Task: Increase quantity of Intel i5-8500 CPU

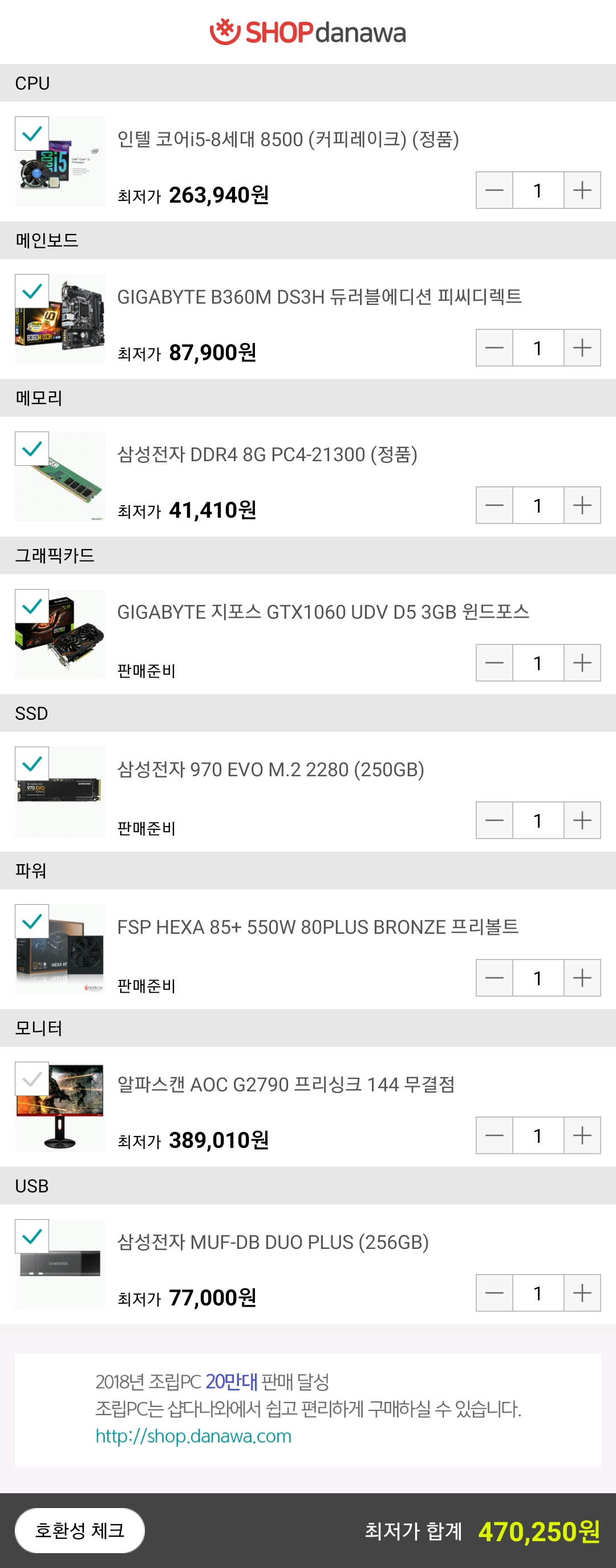Action: [x=582, y=191]
